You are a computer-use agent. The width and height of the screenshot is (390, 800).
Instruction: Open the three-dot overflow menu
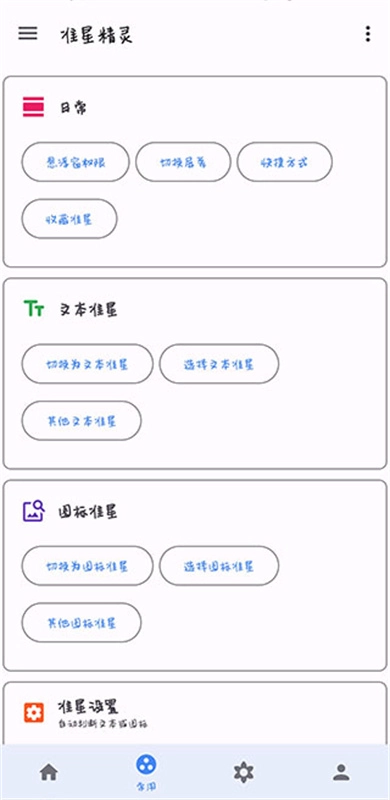pyautogui.click(x=368, y=34)
